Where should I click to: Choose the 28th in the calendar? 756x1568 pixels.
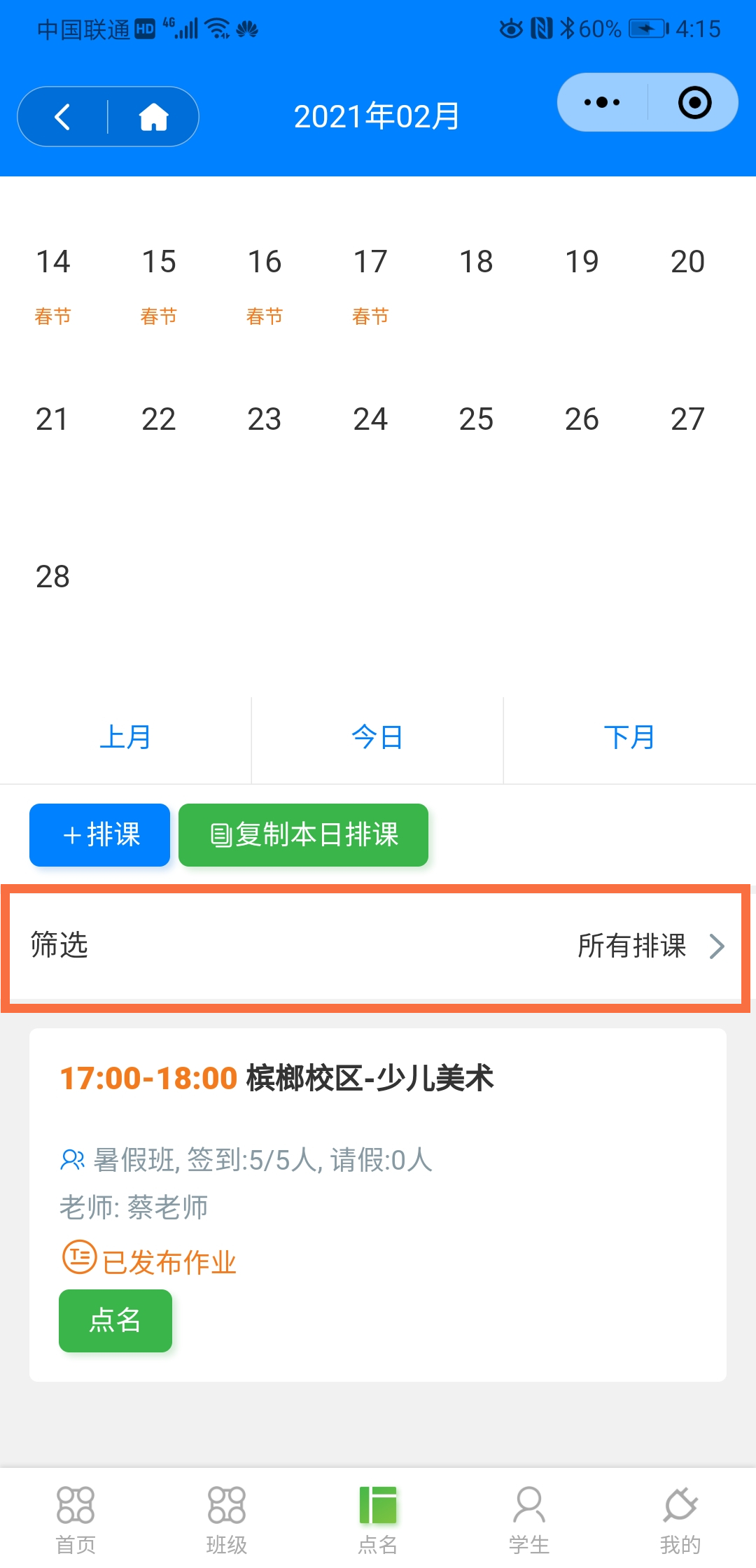[53, 577]
